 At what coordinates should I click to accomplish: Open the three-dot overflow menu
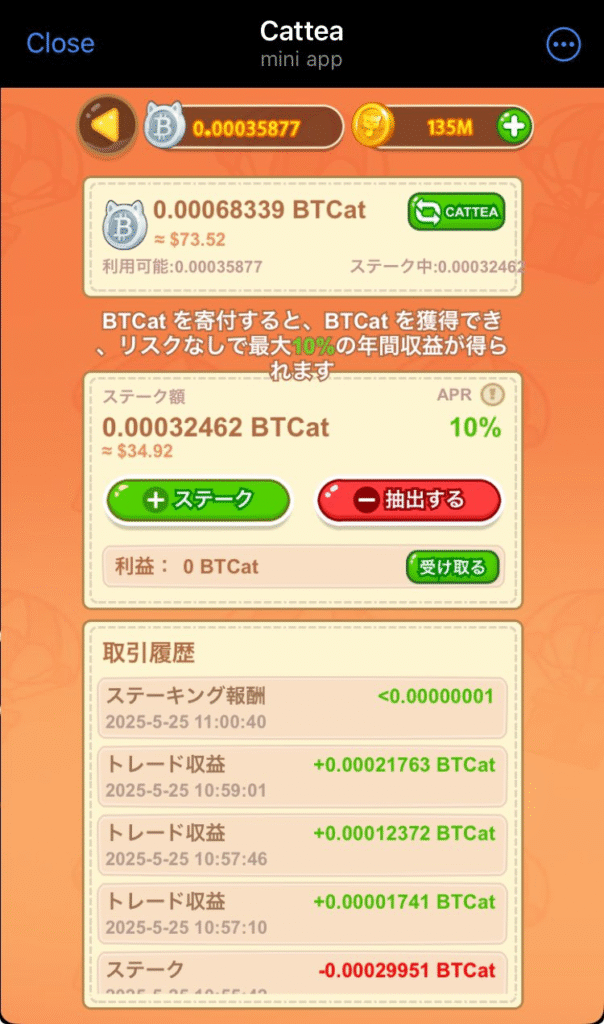(x=563, y=44)
